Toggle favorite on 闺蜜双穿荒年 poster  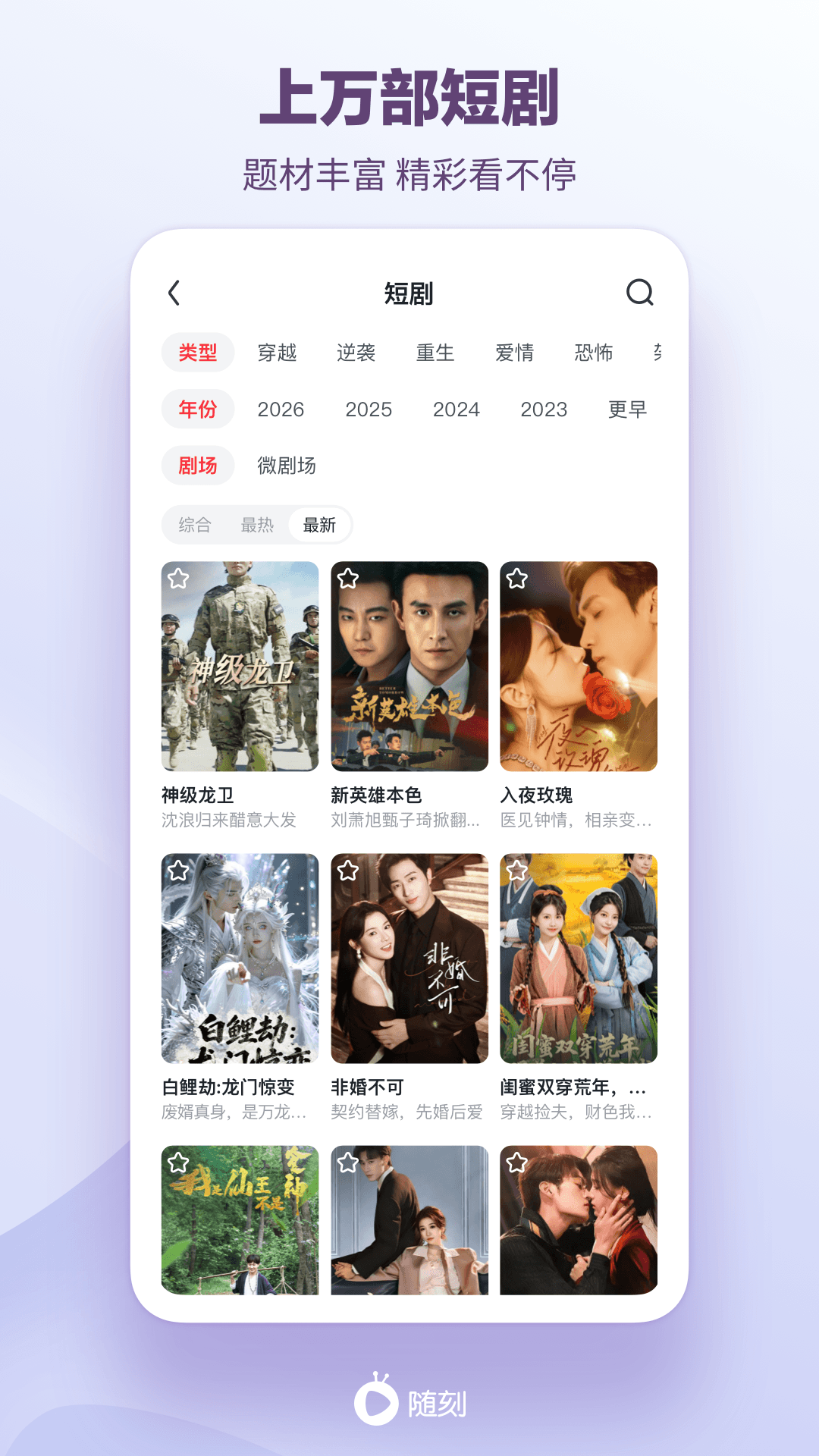(517, 872)
